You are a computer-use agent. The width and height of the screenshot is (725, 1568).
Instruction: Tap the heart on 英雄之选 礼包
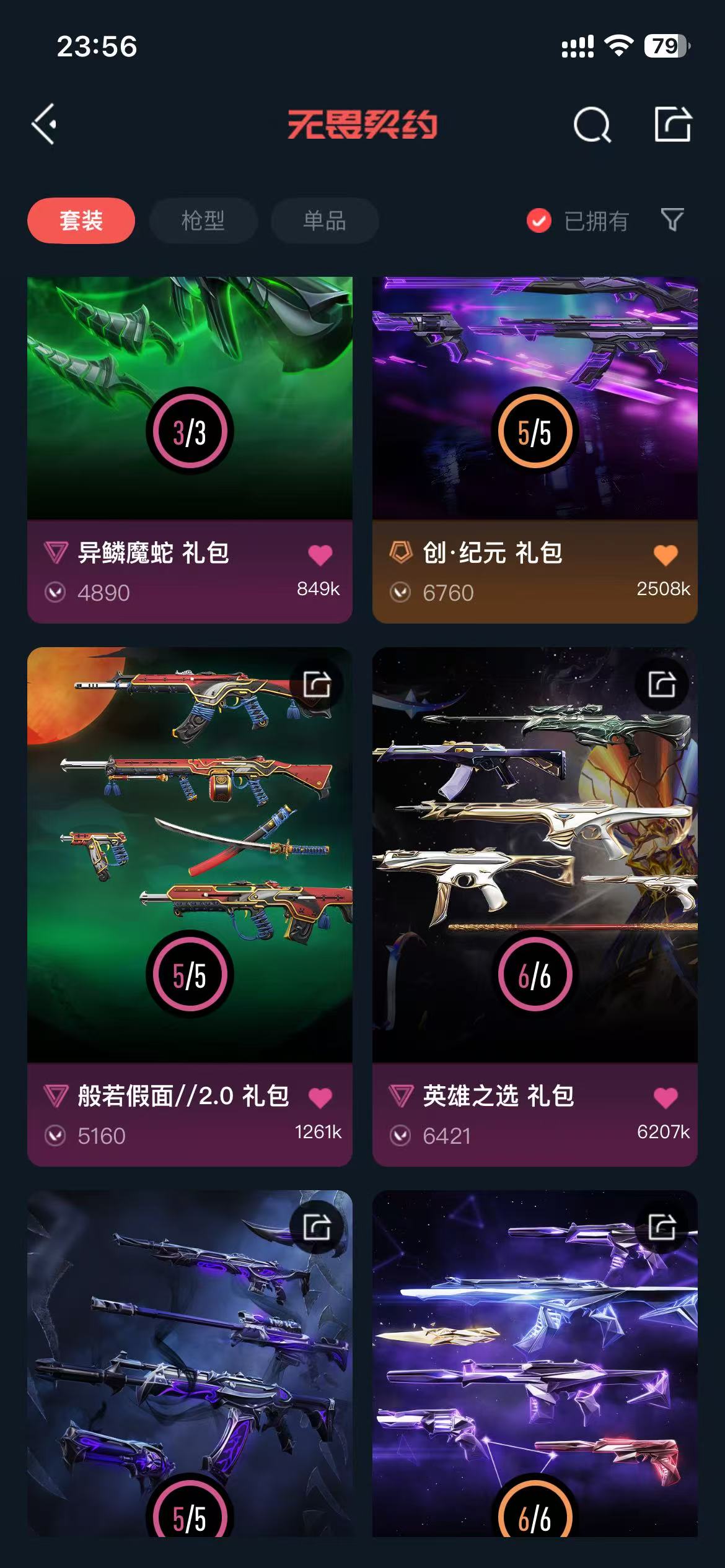[x=666, y=1097]
